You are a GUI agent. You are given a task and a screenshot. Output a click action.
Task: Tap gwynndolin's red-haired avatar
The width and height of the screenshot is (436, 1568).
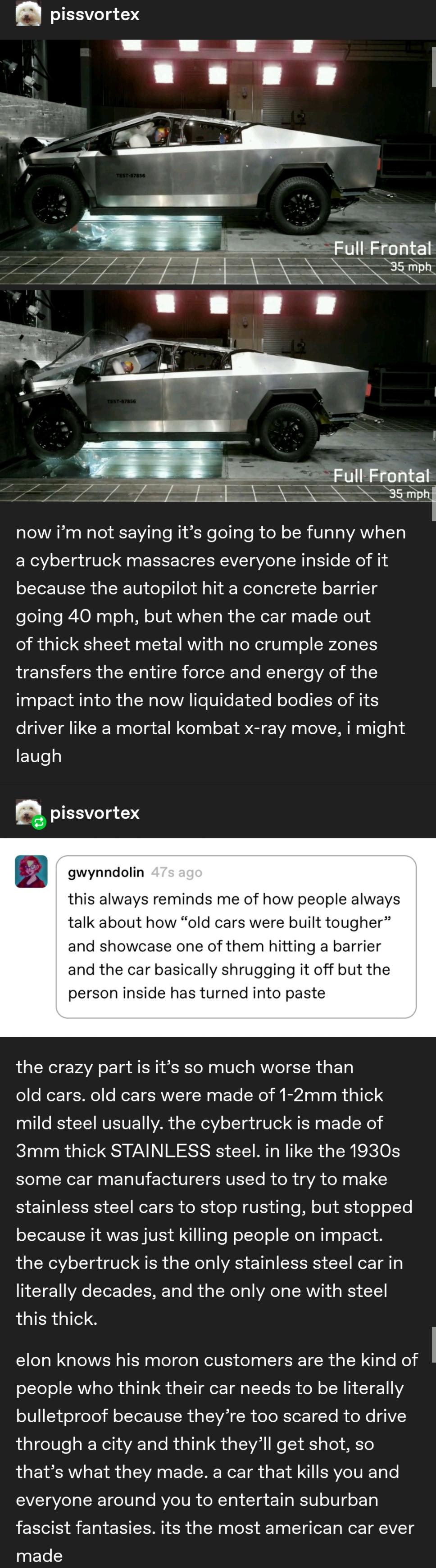(31, 871)
